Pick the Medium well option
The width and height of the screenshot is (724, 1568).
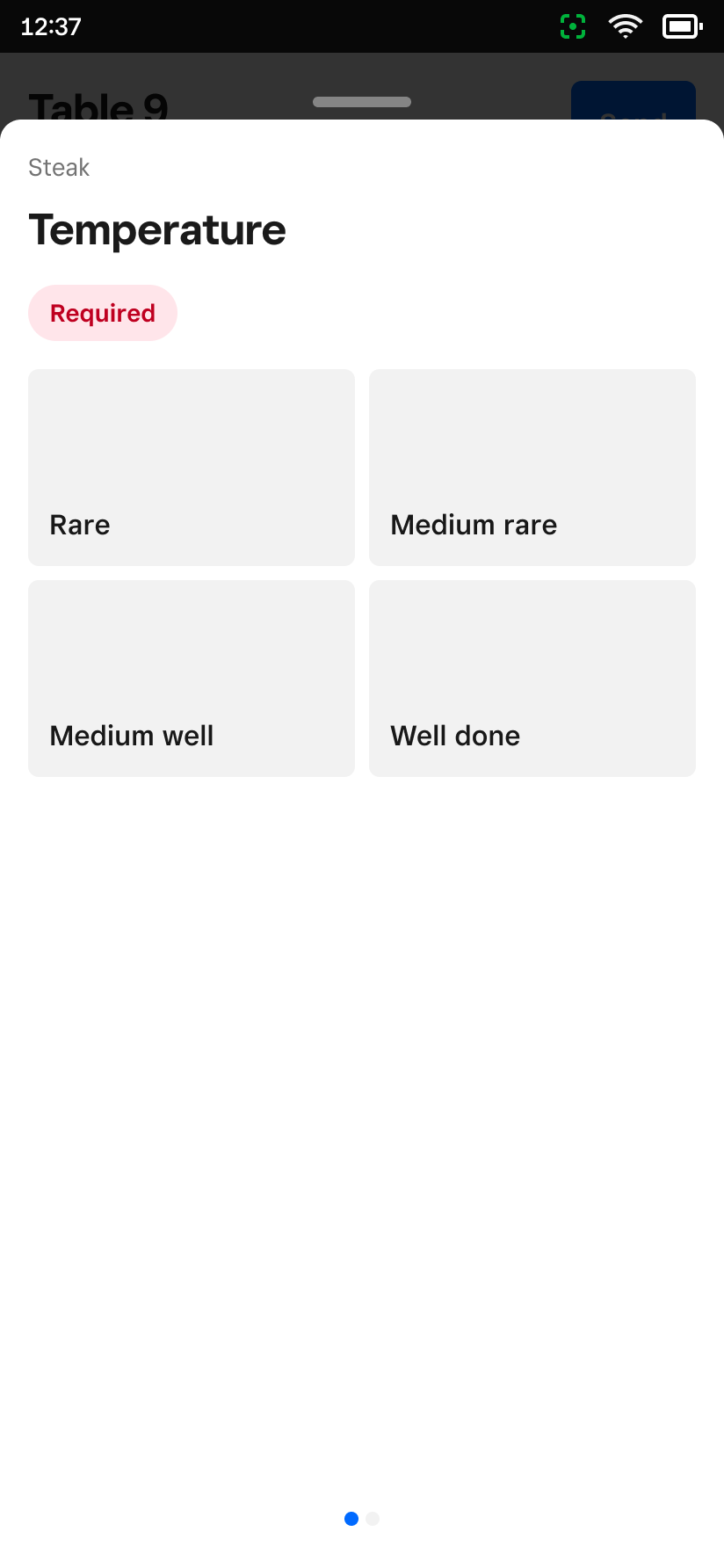tap(192, 679)
